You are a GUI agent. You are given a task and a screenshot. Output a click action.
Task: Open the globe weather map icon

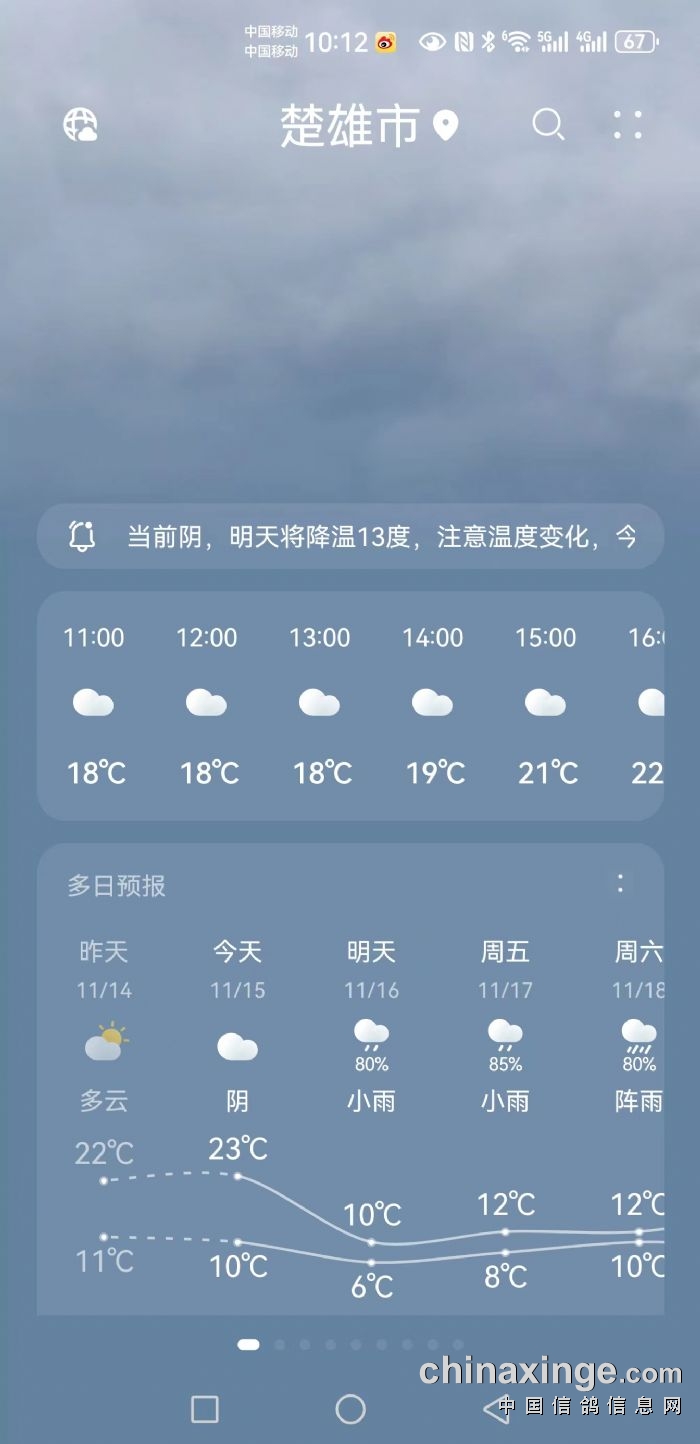coord(80,125)
